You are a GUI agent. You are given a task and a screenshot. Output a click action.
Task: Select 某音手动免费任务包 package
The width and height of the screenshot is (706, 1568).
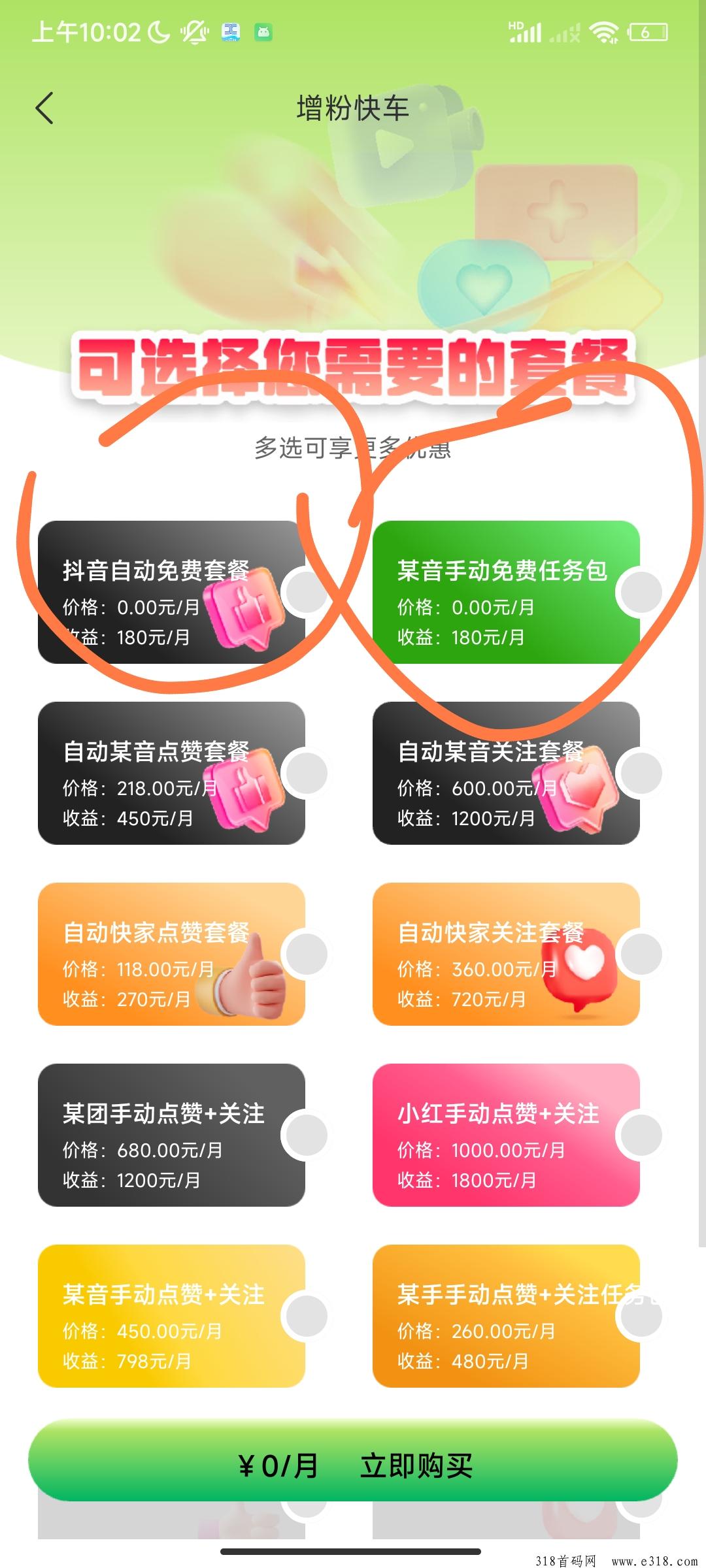click(x=506, y=592)
